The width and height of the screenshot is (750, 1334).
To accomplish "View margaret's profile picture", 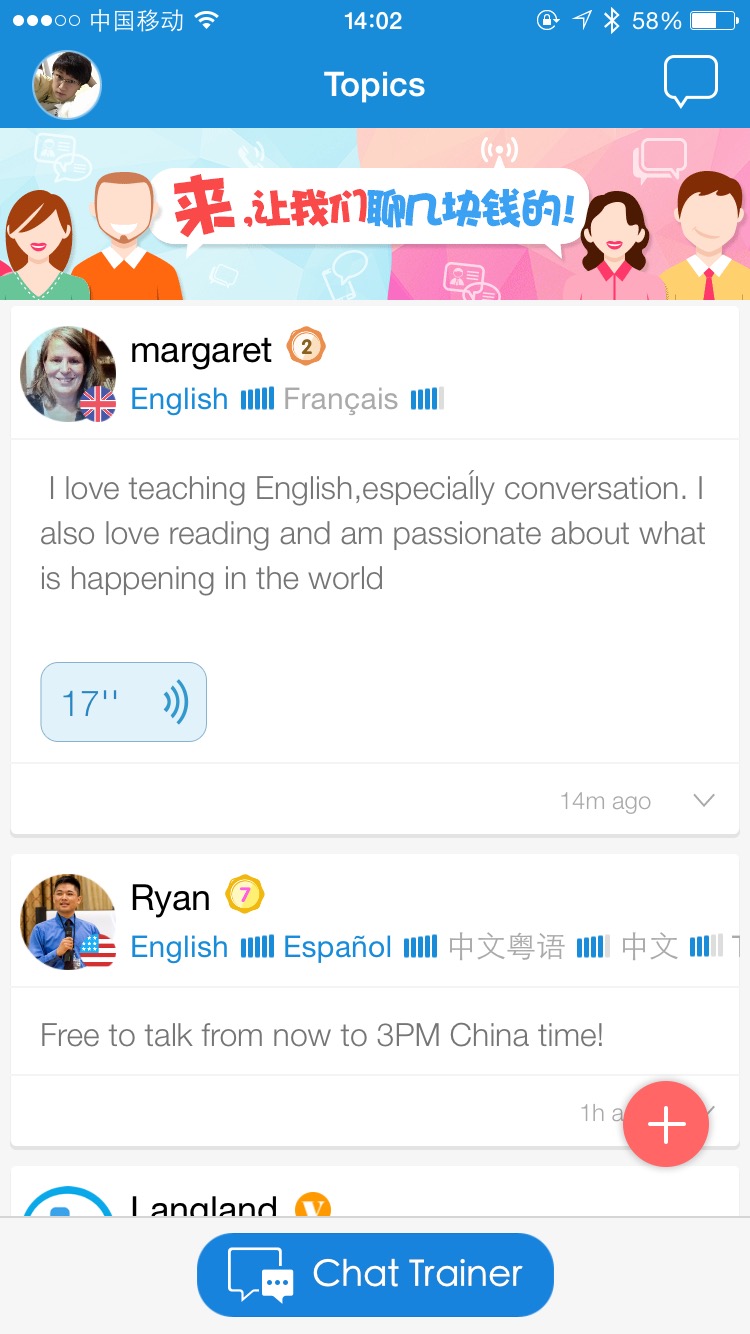I will point(68,374).
